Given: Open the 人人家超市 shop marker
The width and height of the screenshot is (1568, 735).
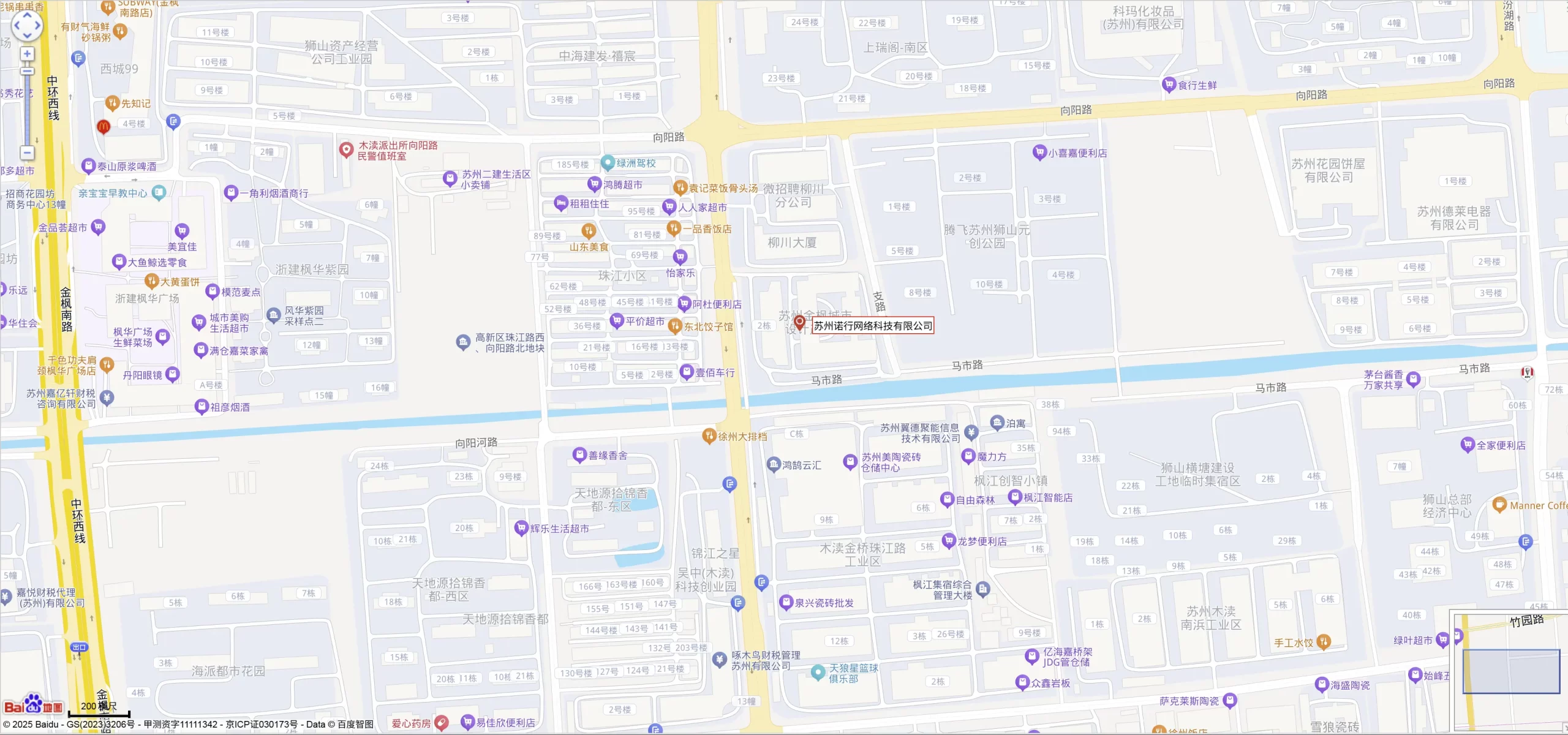Looking at the screenshot, I should point(669,206).
